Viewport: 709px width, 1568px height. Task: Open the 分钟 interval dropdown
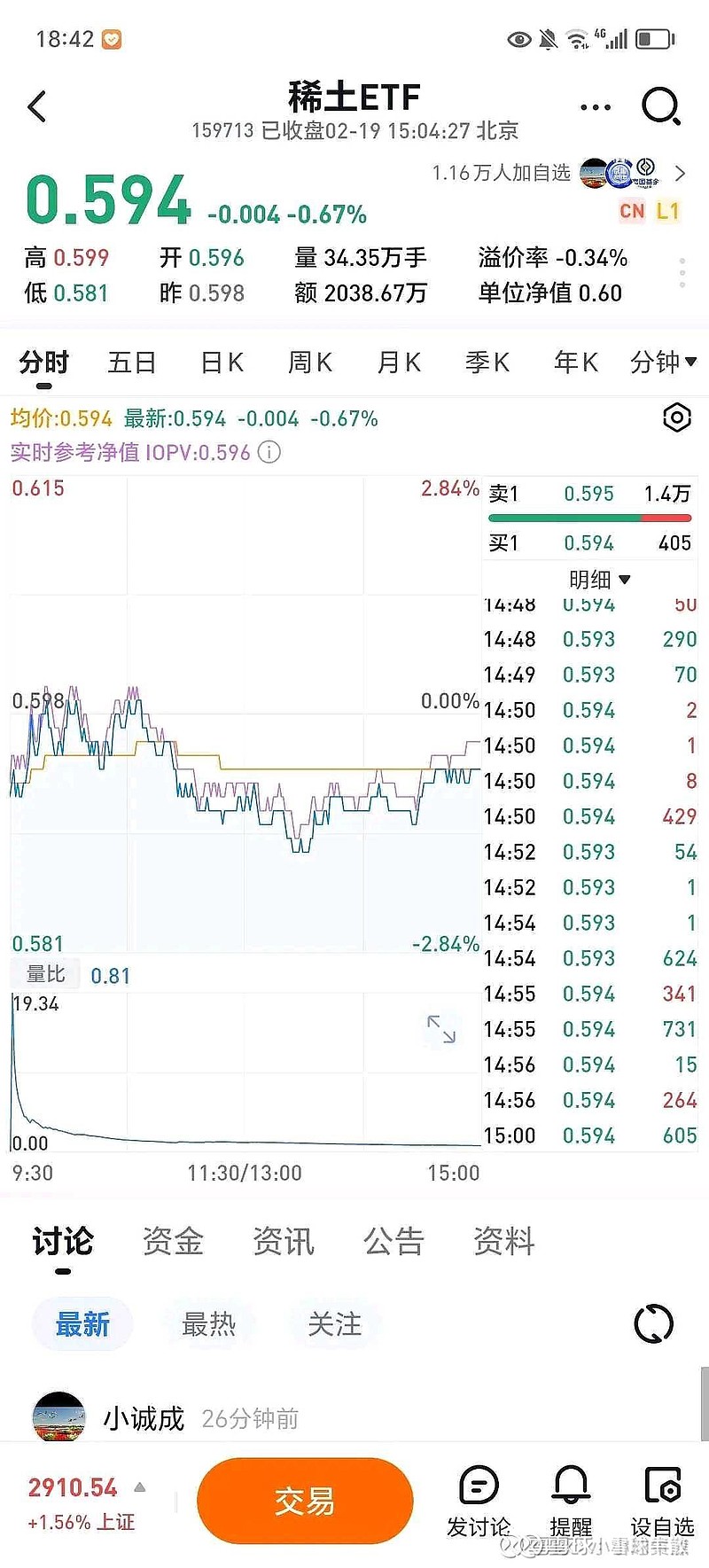[x=663, y=363]
